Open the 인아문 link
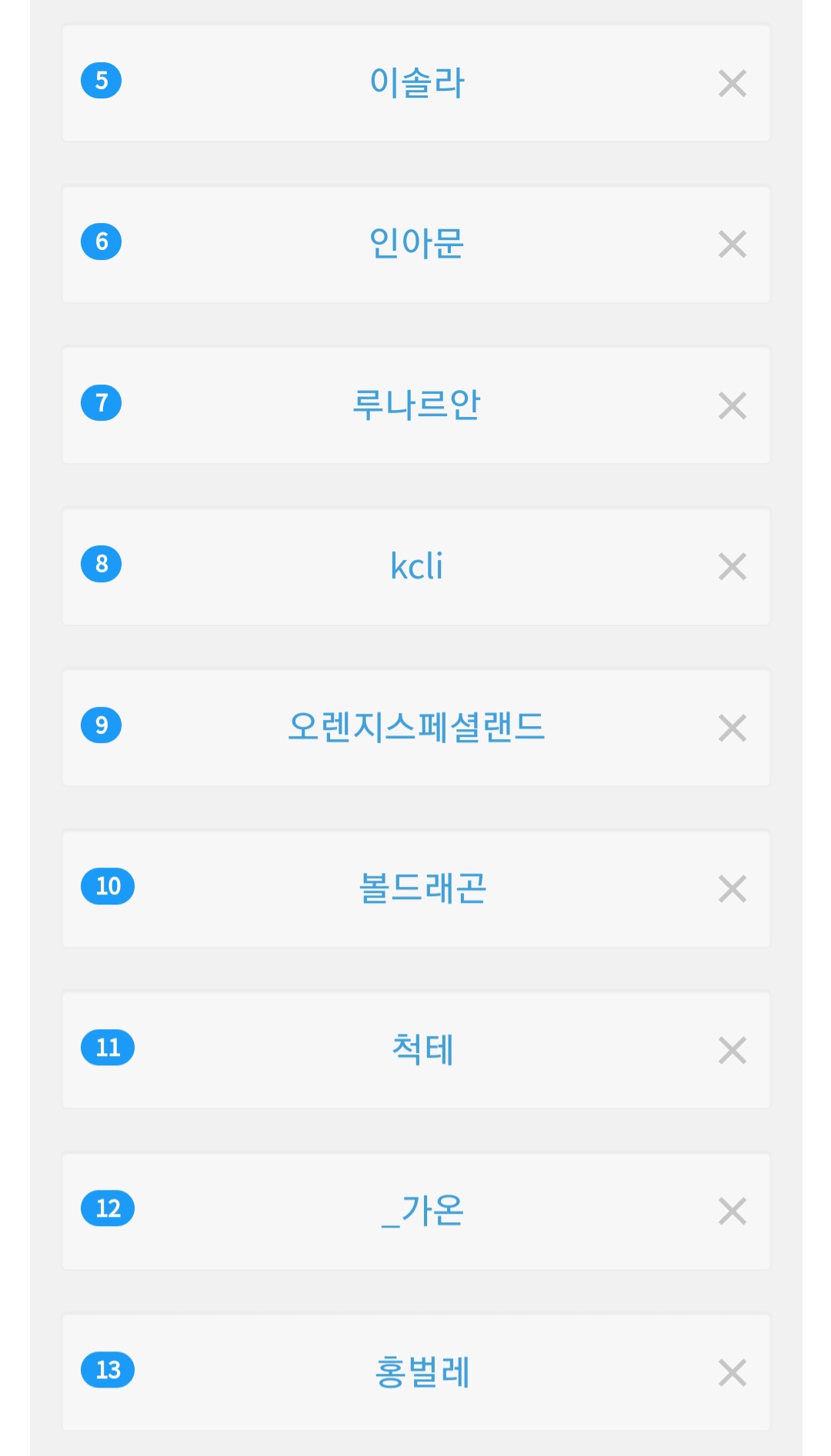831x1456 pixels. coord(416,244)
